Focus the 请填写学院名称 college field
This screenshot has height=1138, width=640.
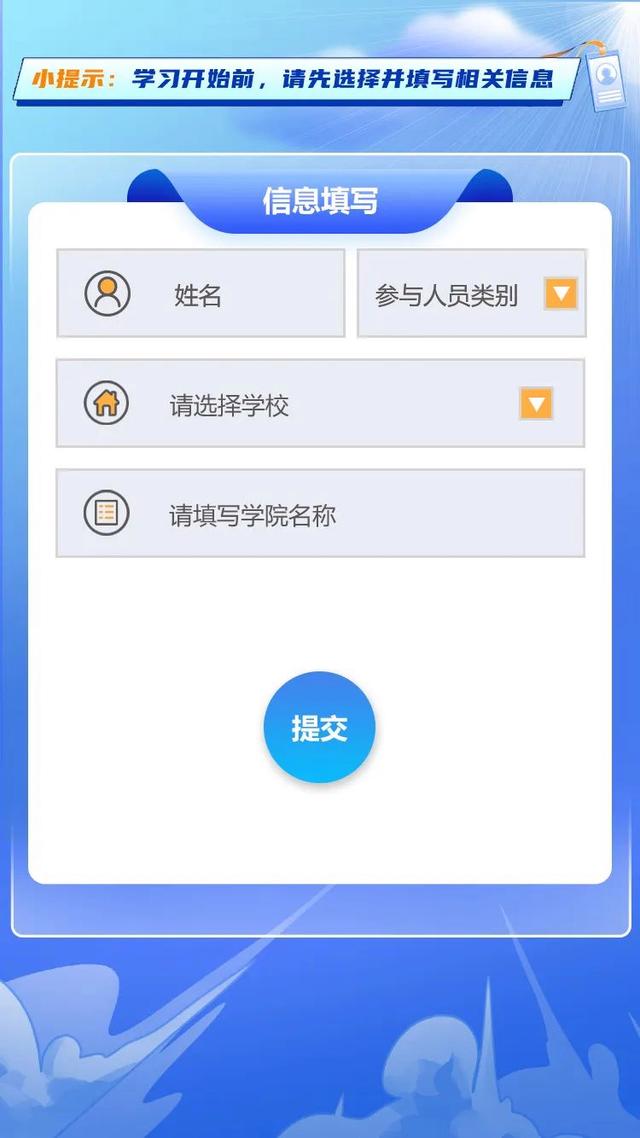click(340, 515)
